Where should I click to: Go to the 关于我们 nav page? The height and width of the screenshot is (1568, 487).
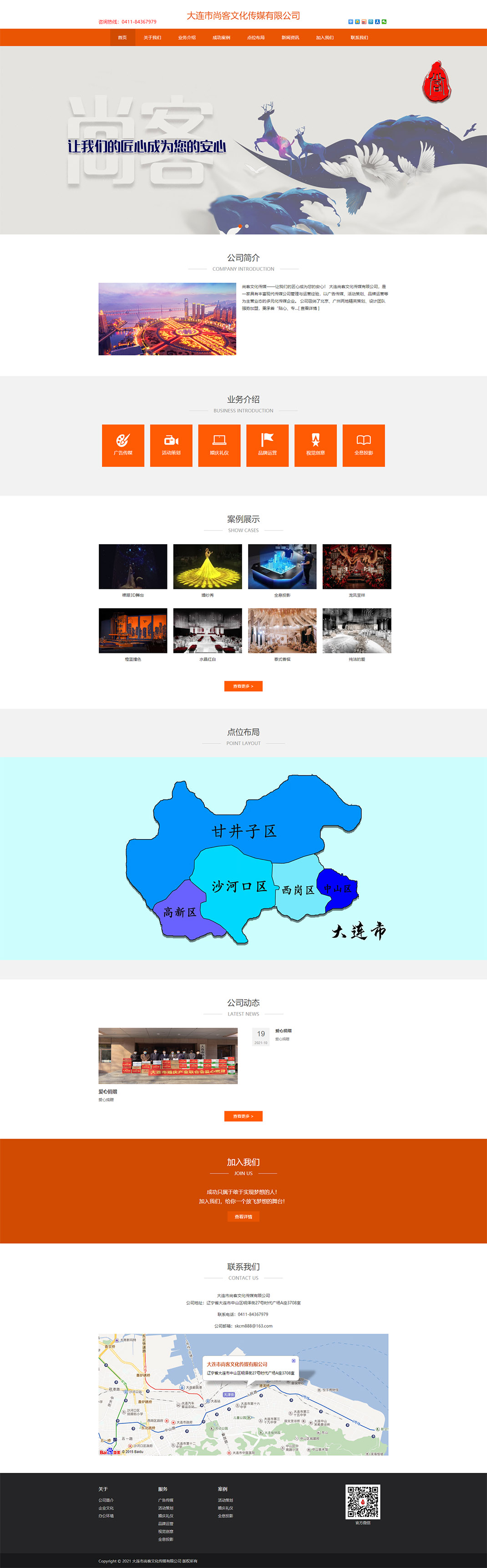pos(152,38)
